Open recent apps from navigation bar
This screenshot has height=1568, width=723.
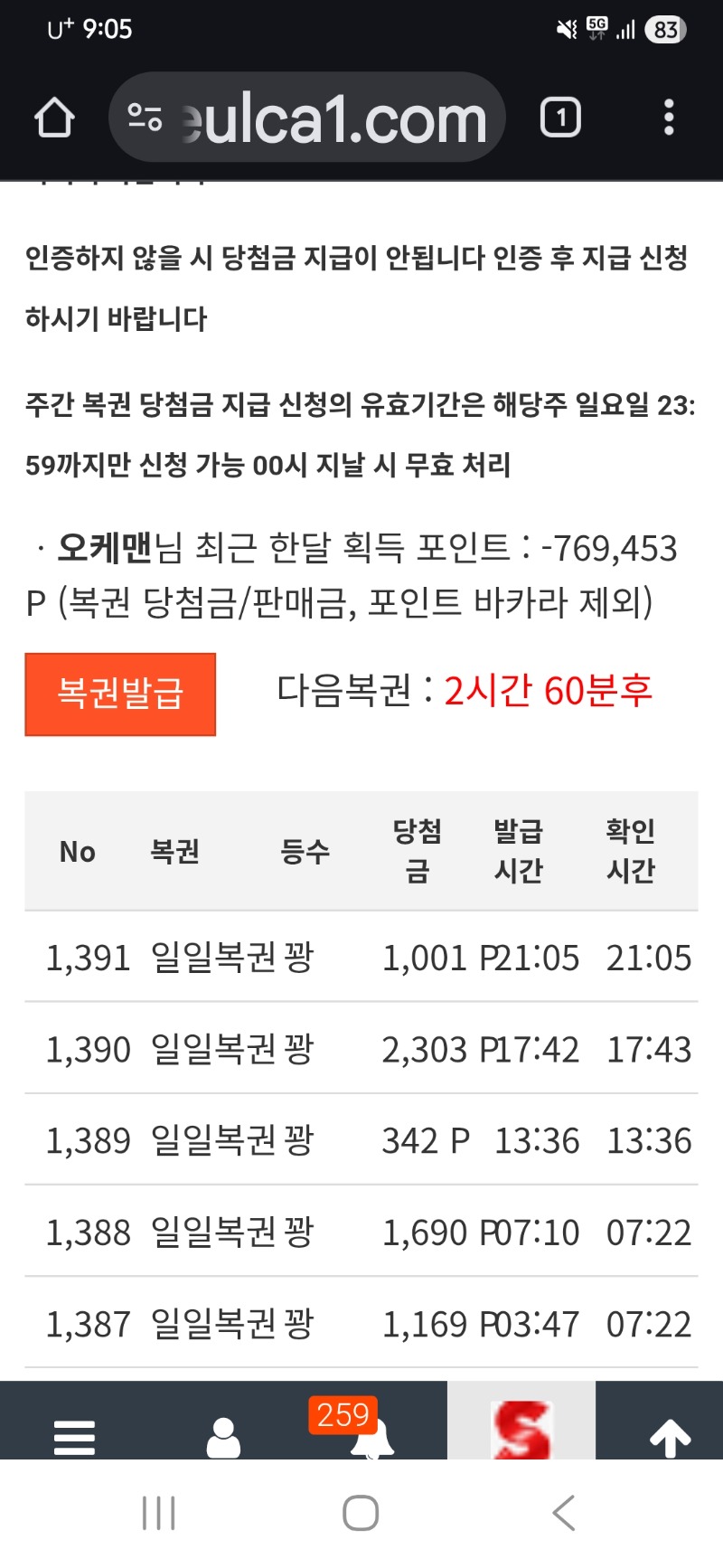click(x=159, y=1513)
